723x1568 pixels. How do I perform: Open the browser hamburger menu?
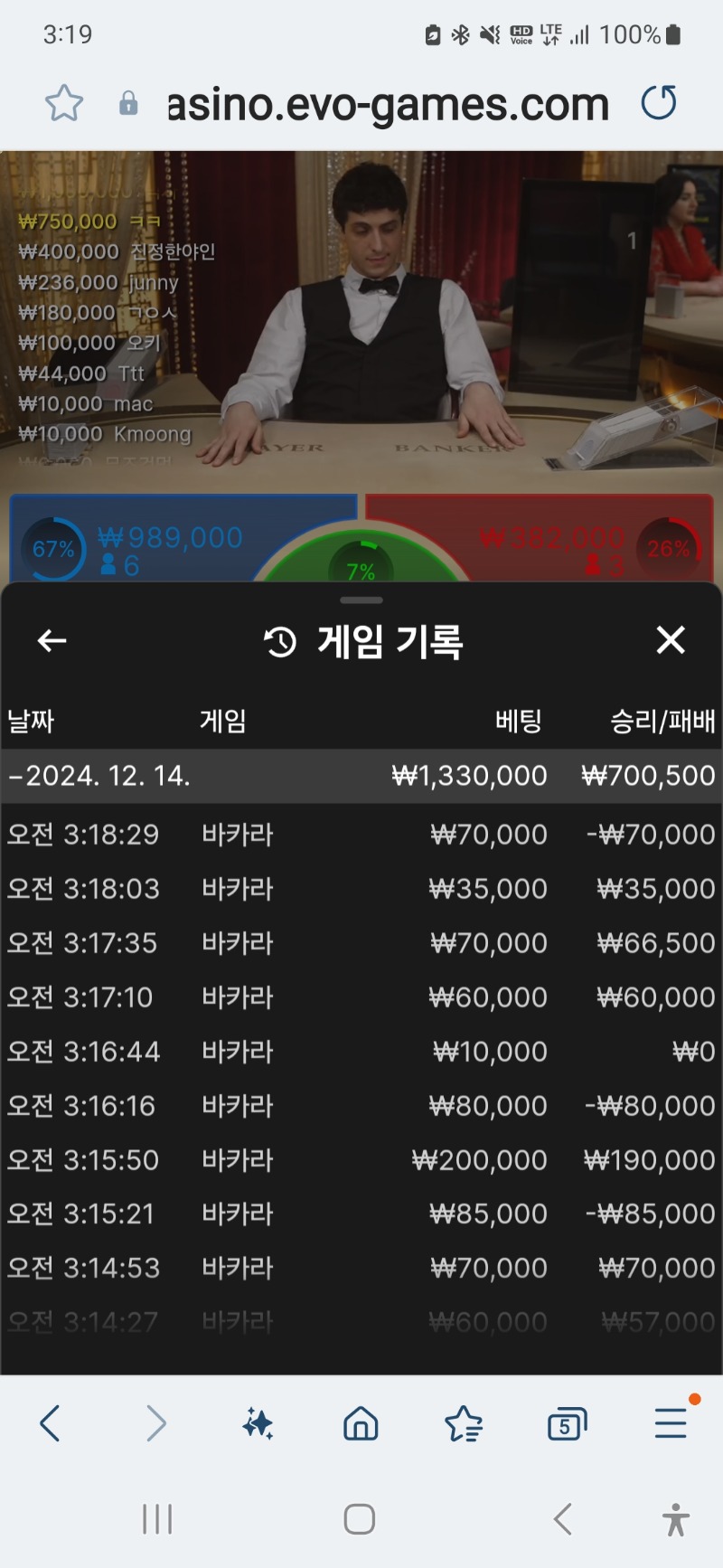click(x=671, y=1423)
